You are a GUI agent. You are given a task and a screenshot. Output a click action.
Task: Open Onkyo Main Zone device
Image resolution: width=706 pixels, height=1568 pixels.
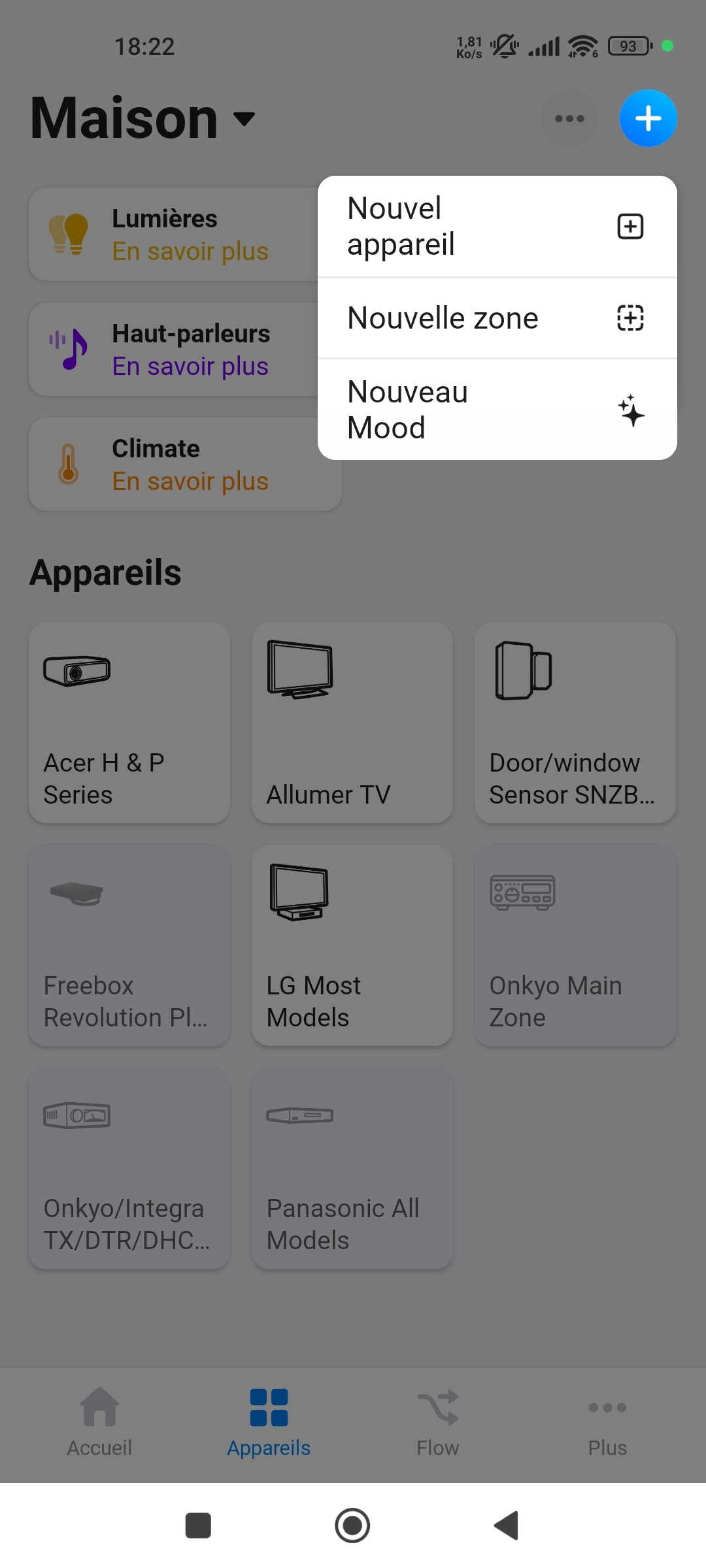point(575,945)
